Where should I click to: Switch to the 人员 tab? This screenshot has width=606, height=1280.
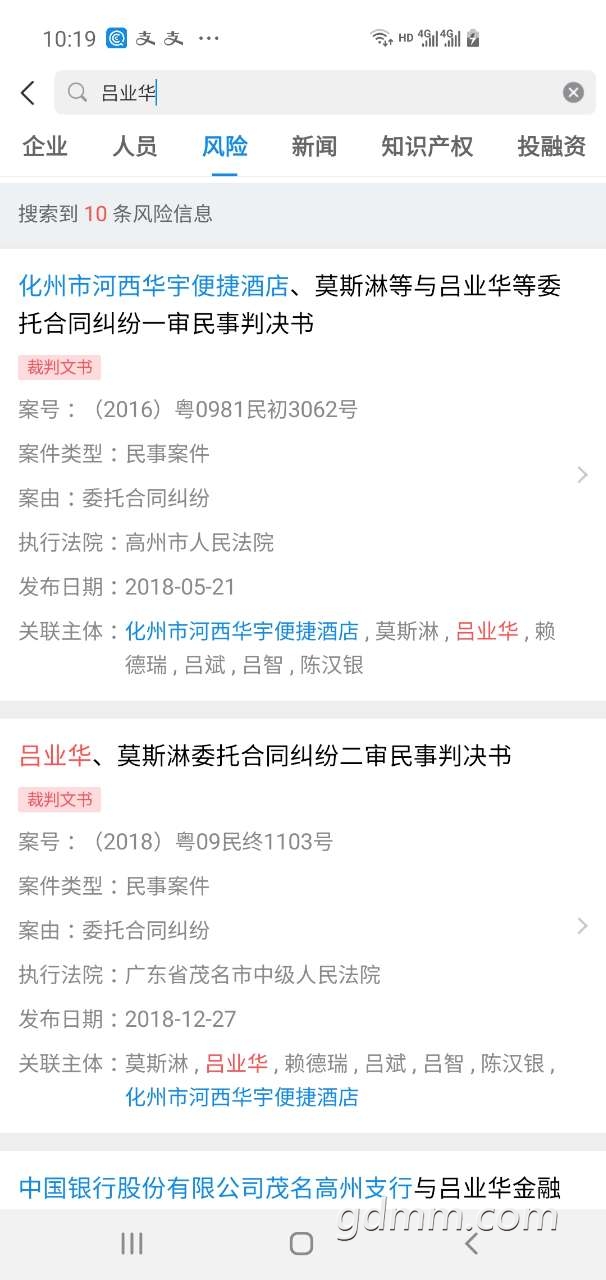coord(134,147)
